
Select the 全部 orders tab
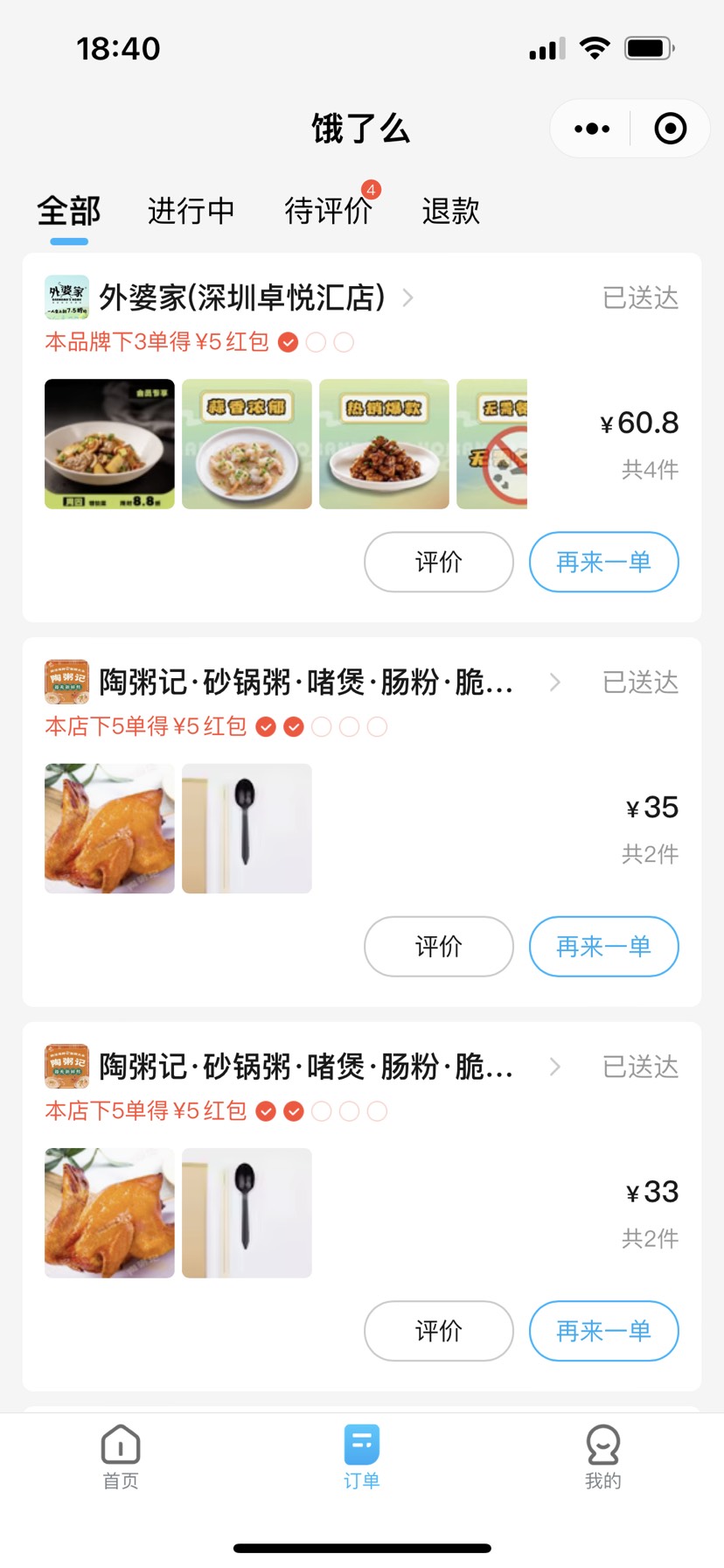point(69,211)
